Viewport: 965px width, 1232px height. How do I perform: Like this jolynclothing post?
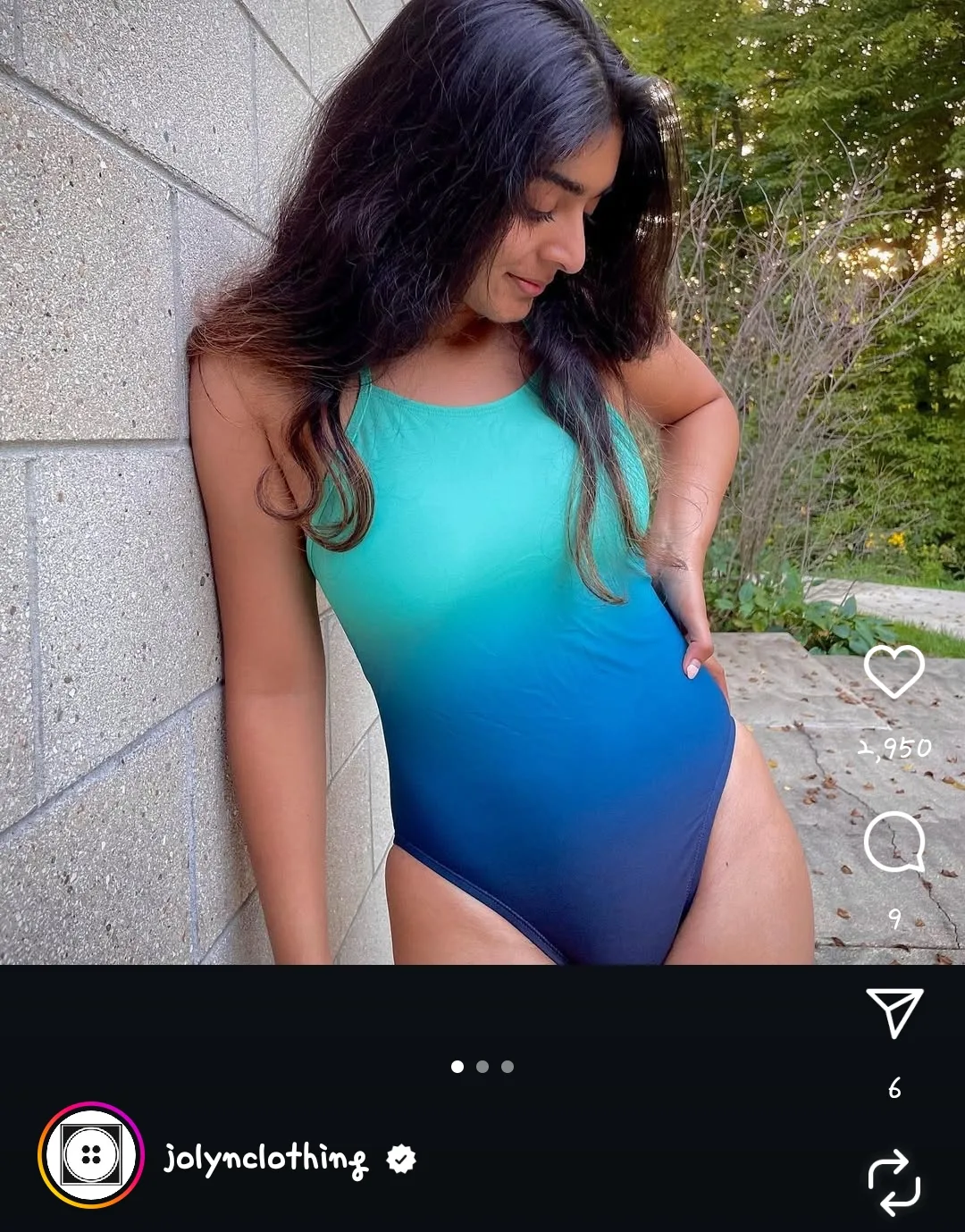pyautogui.click(x=894, y=671)
